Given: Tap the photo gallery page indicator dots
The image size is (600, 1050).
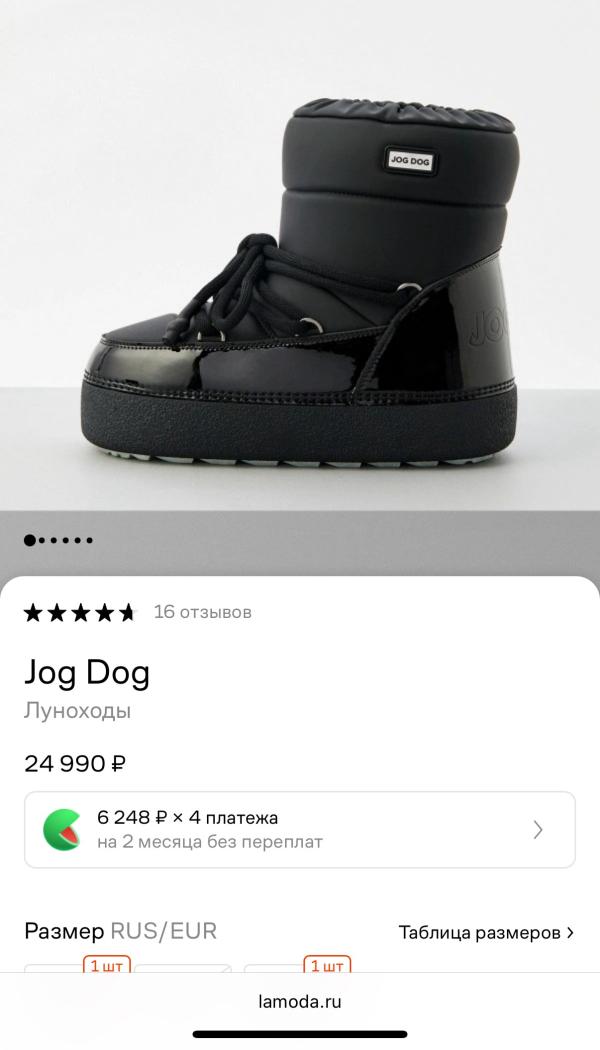Looking at the screenshot, I should click(x=59, y=540).
